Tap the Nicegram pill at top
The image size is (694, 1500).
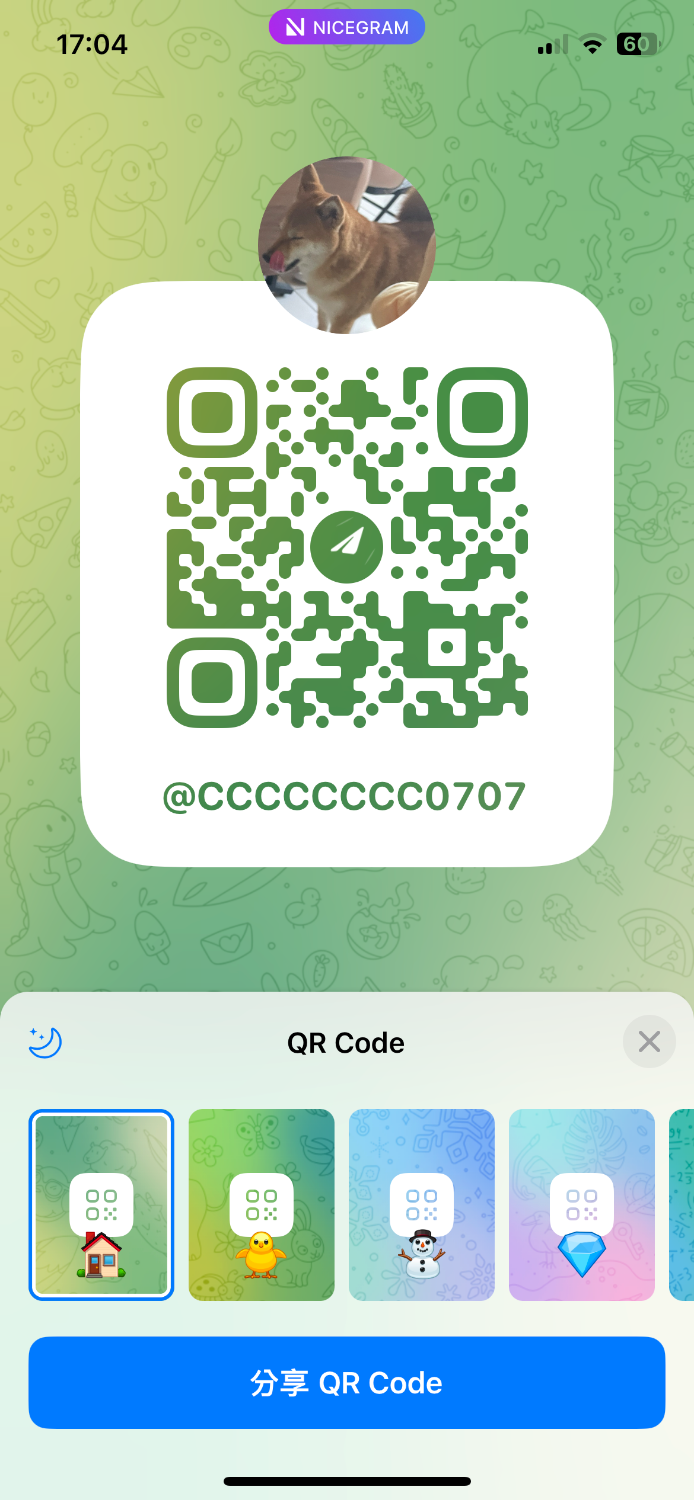pyautogui.click(x=346, y=27)
